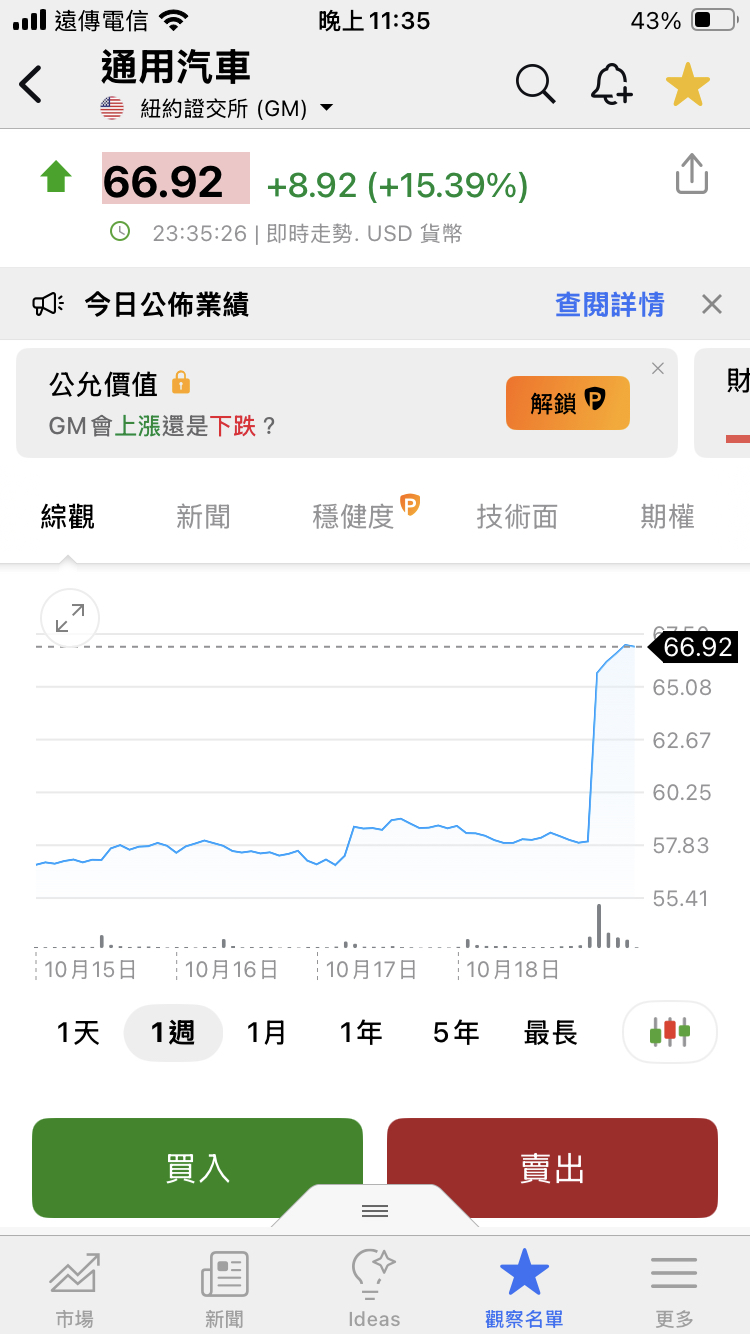Add a price alert with the bell
The width and height of the screenshot is (750, 1334).
point(611,85)
